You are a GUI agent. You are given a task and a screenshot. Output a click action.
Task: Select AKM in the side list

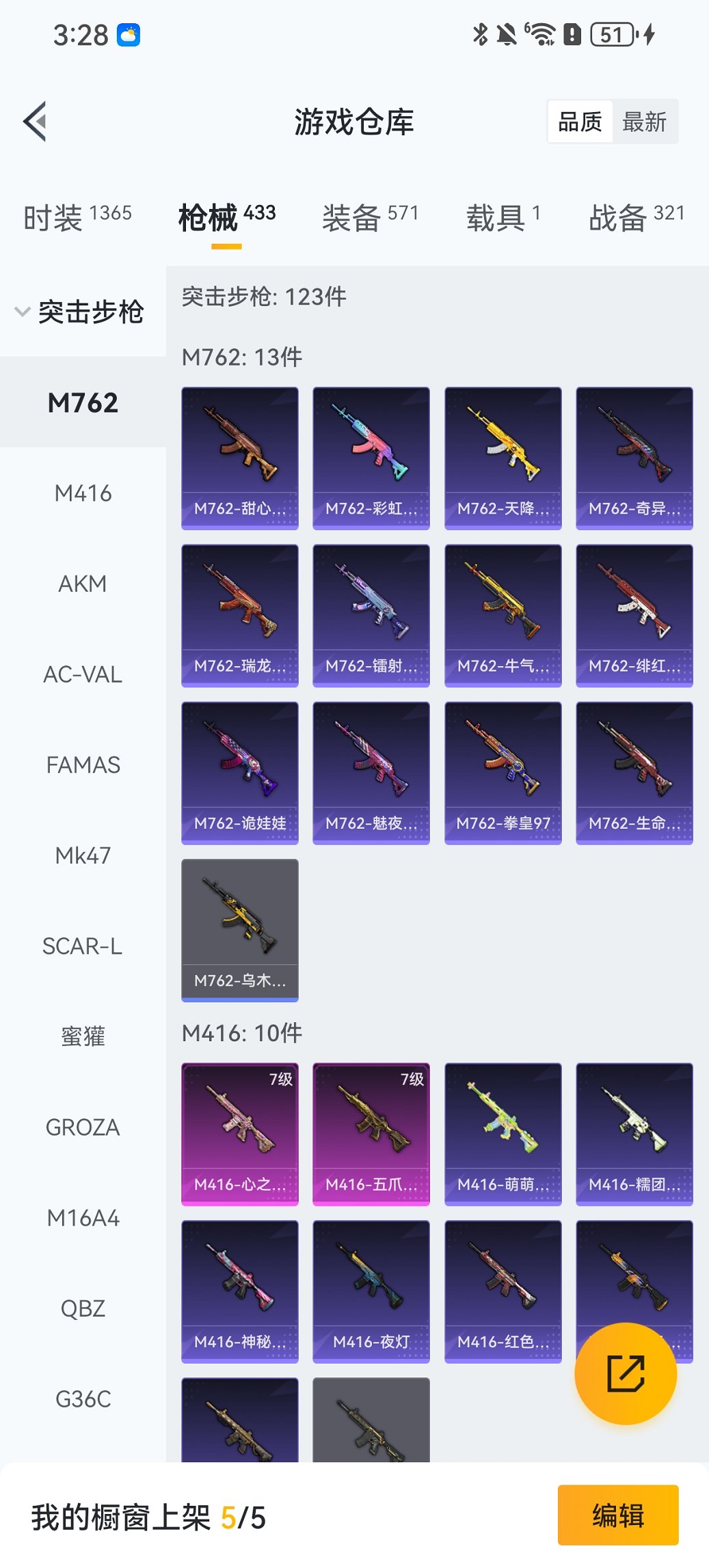pyautogui.click(x=83, y=584)
